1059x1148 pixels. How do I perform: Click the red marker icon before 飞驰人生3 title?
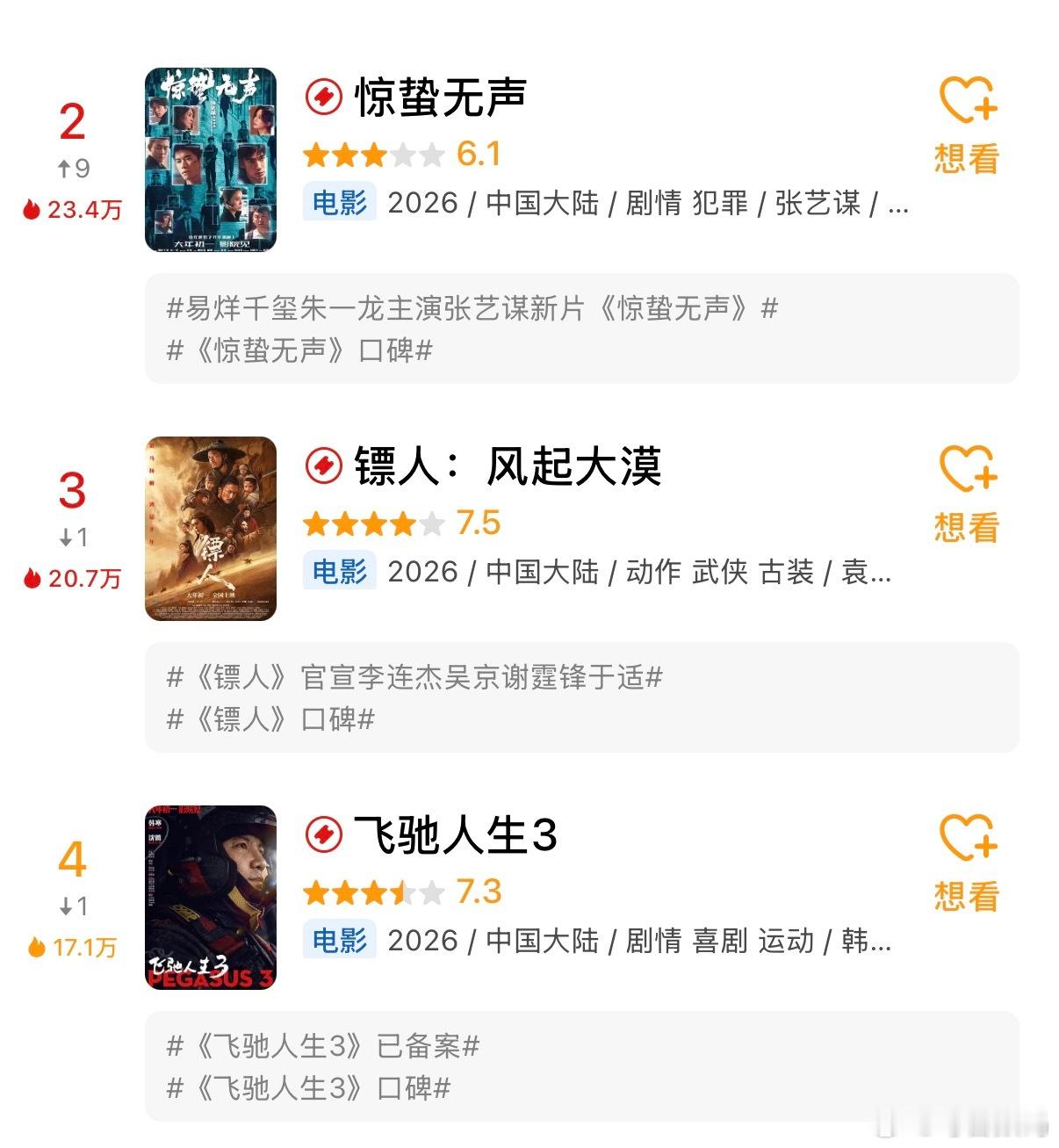point(324,837)
